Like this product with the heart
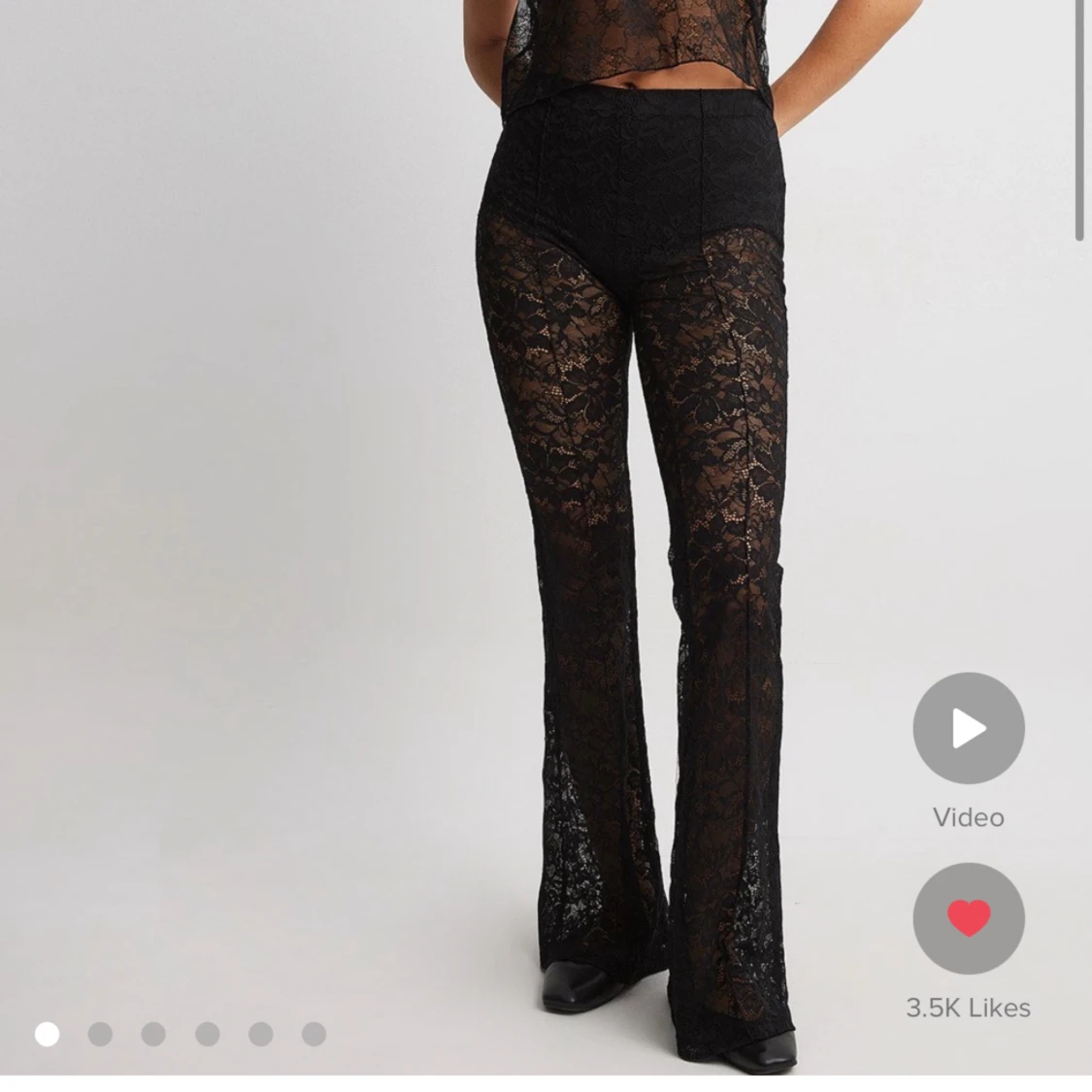 point(968,918)
